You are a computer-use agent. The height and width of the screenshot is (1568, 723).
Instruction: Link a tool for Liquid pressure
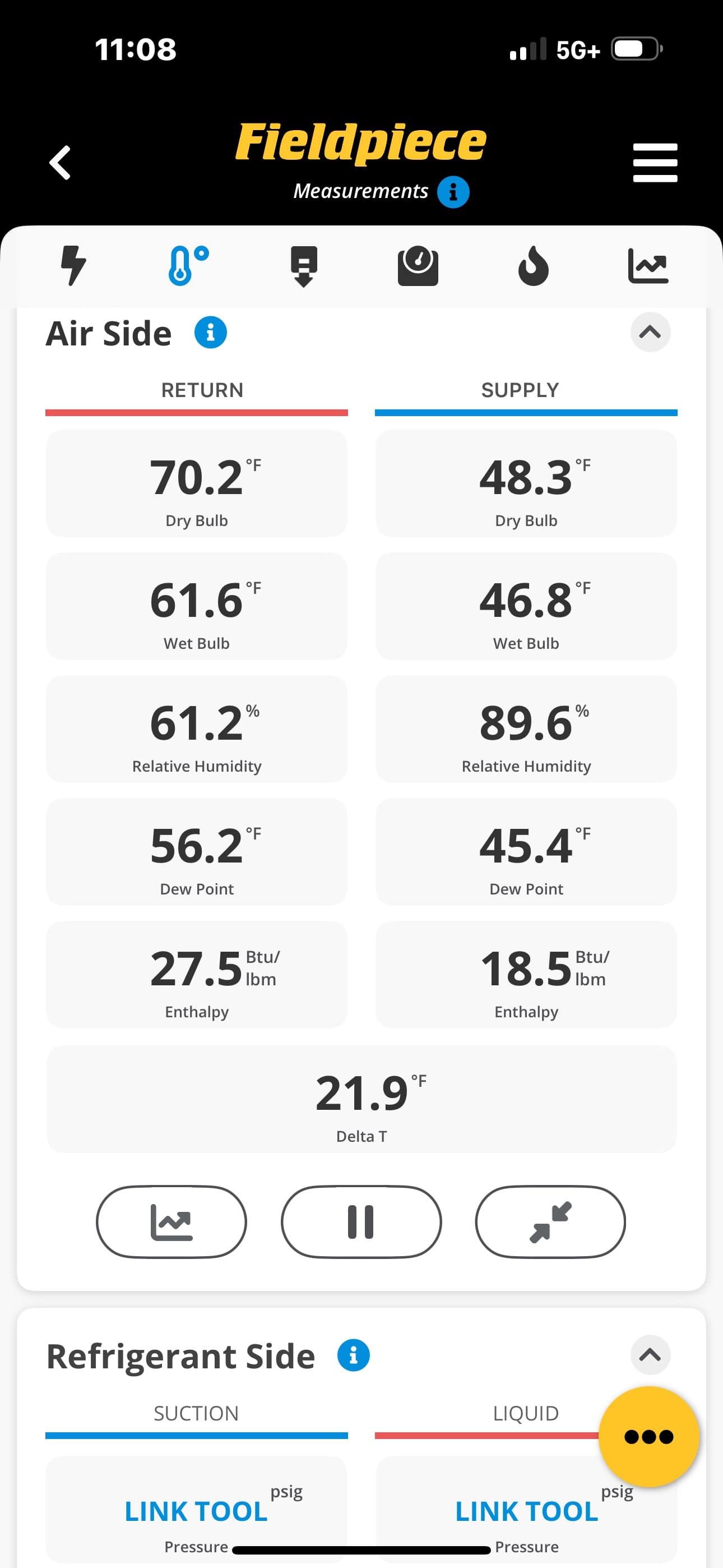click(526, 1511)
